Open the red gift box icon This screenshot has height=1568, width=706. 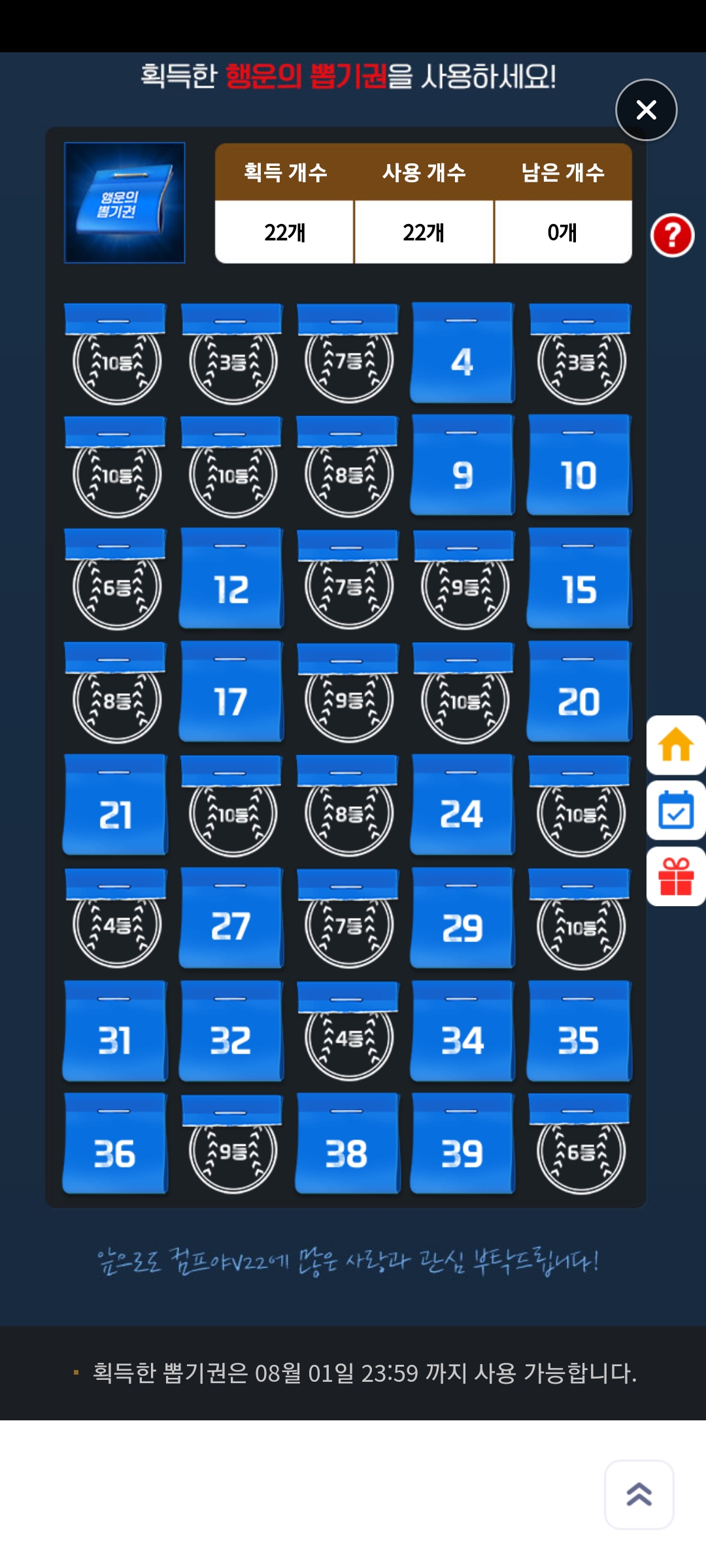676,876
